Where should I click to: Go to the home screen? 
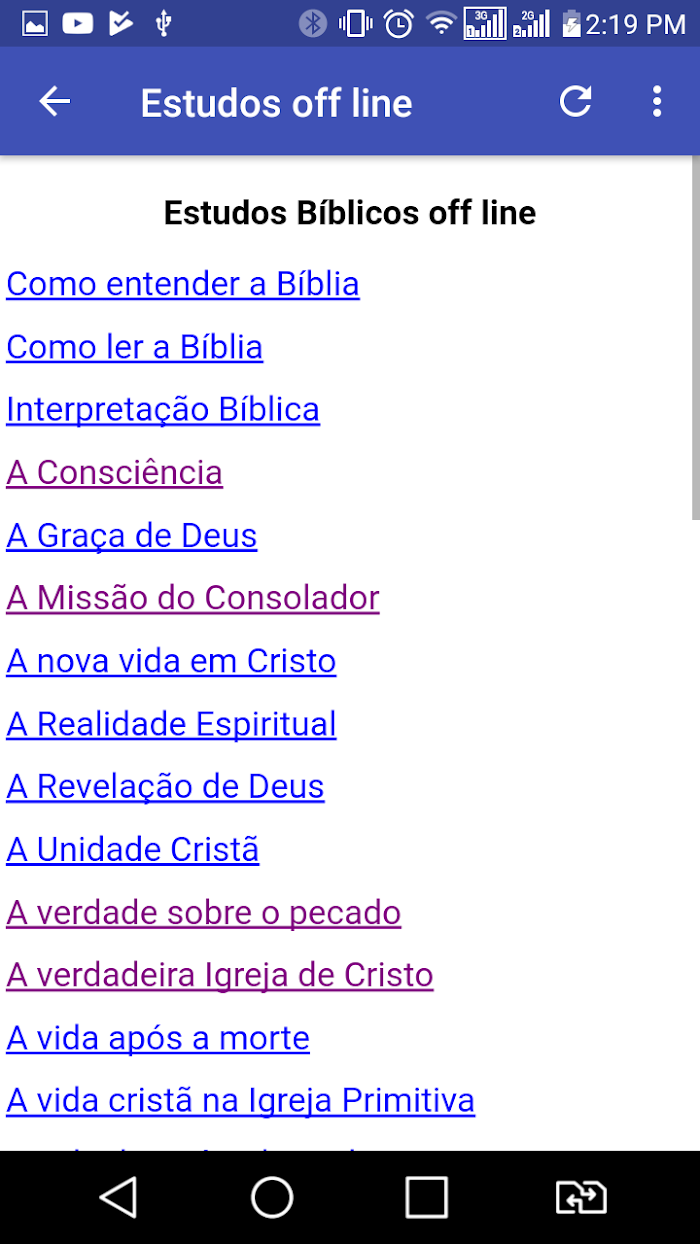272,1197
